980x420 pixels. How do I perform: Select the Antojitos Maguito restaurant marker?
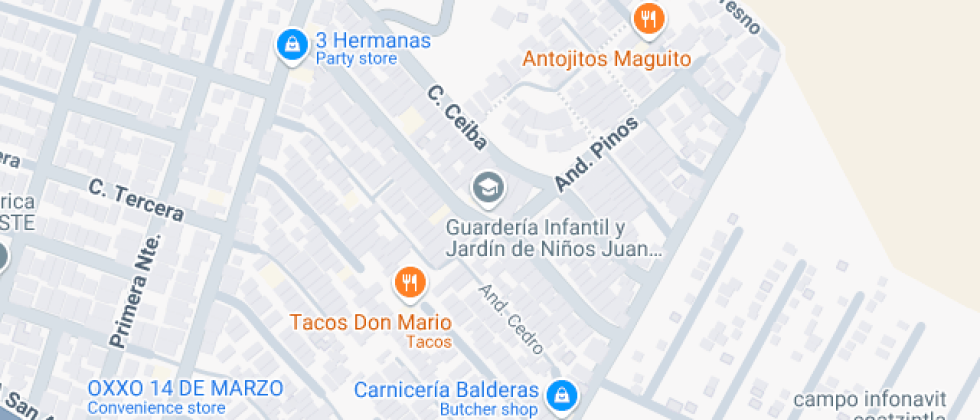(x=650, y=20)
